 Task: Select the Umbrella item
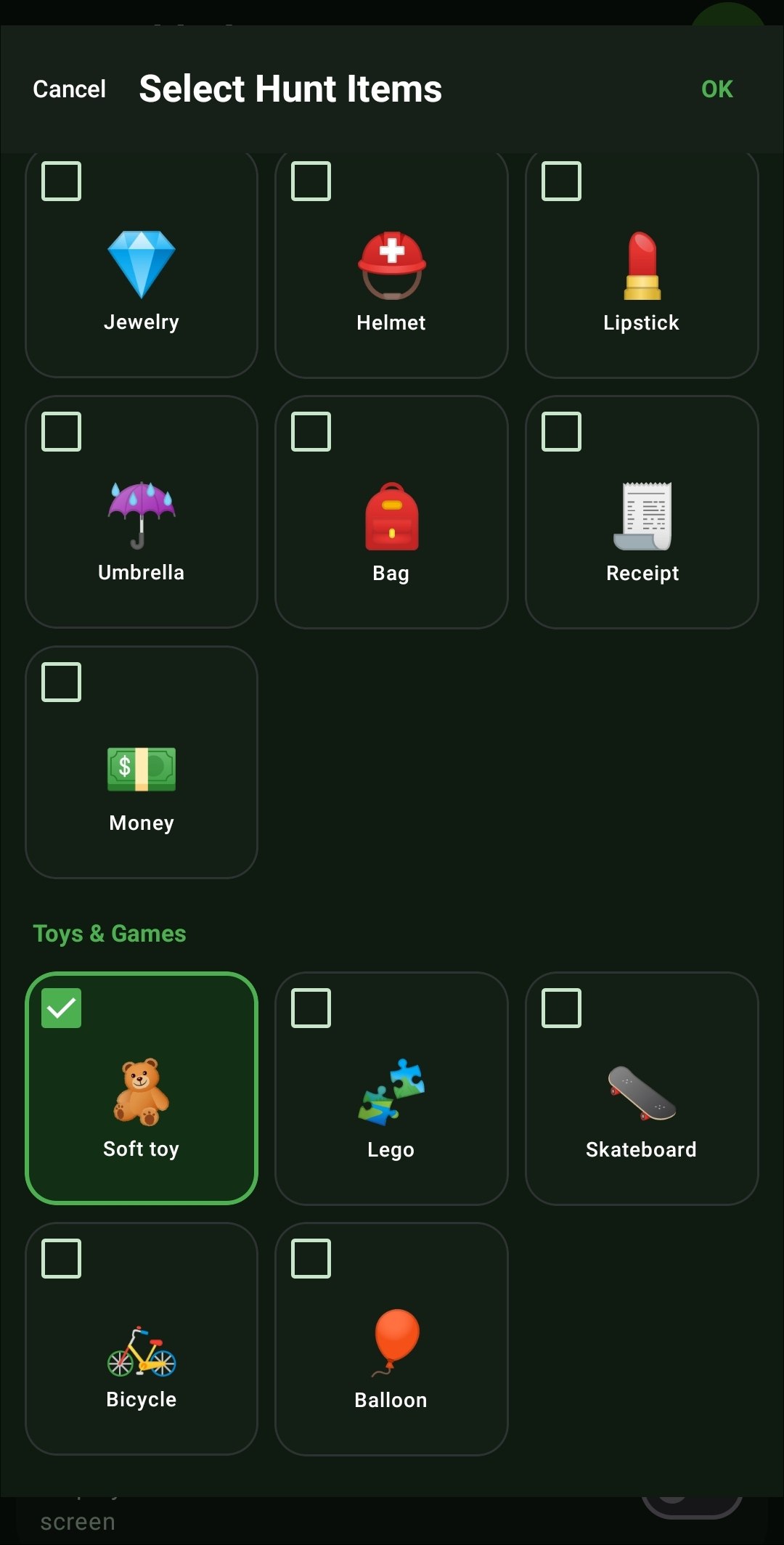[x=142, y=523]
